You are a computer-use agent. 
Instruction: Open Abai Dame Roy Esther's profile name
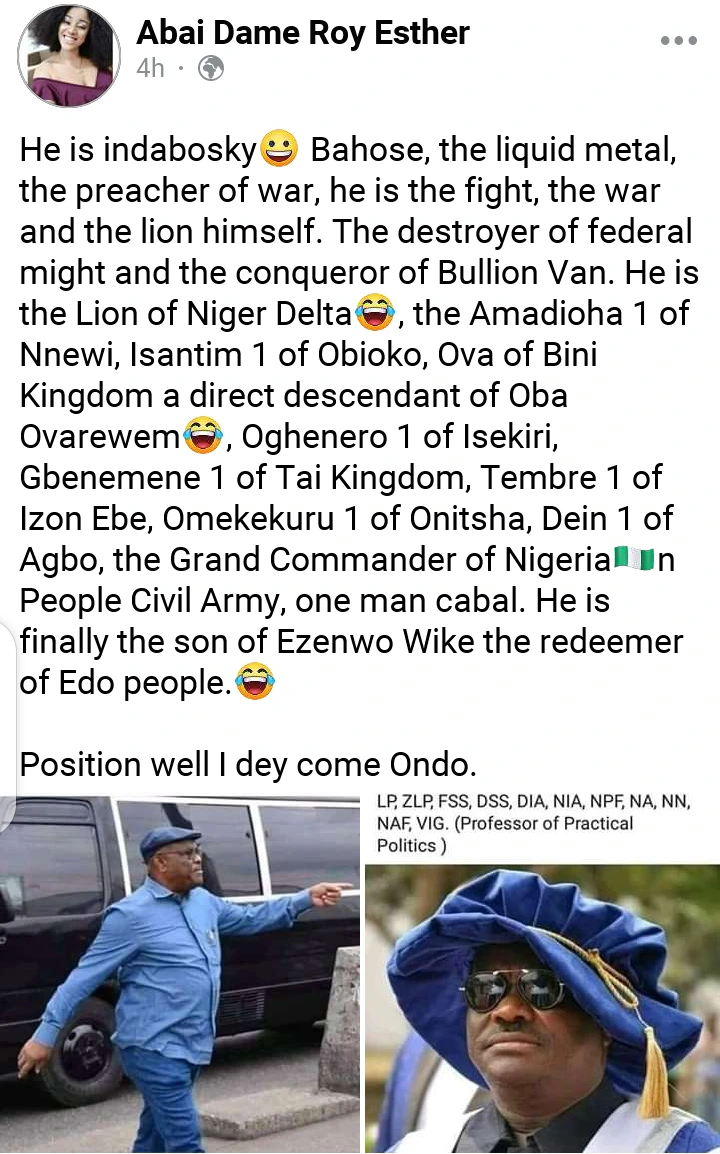coord(303,32)
